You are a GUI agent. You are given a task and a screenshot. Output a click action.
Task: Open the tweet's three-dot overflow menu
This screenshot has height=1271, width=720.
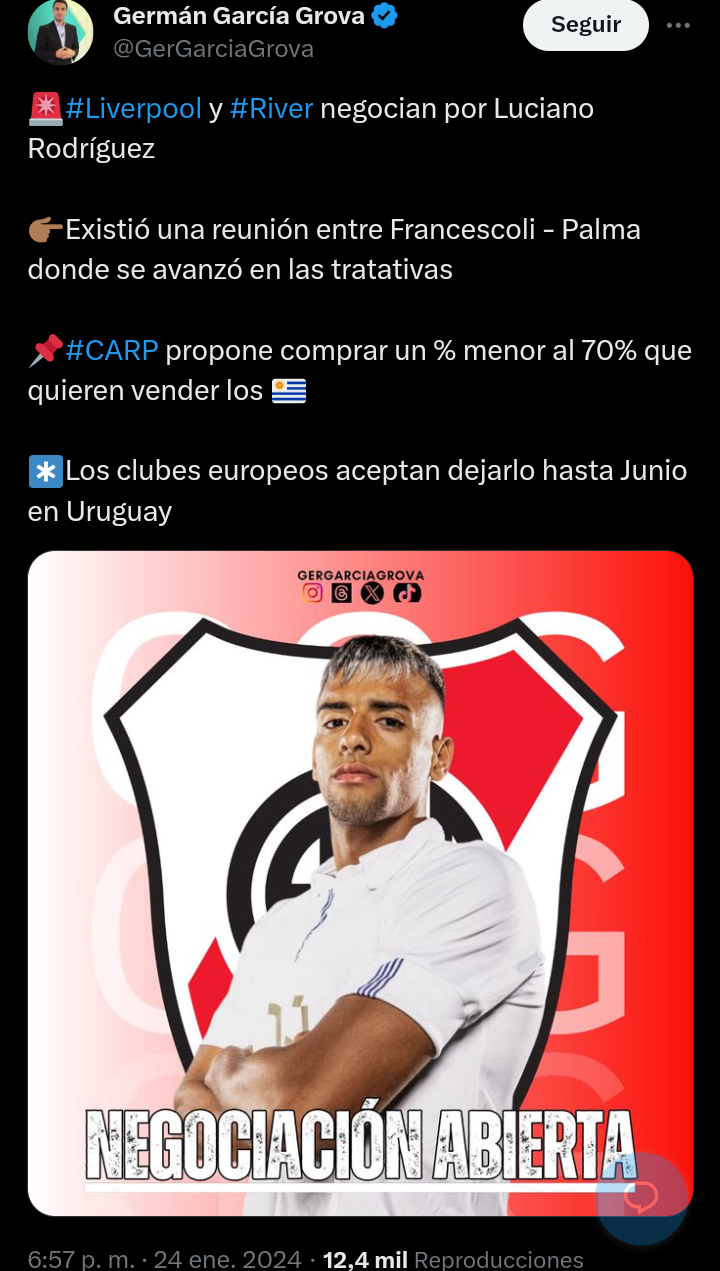[x=679, y=26]
